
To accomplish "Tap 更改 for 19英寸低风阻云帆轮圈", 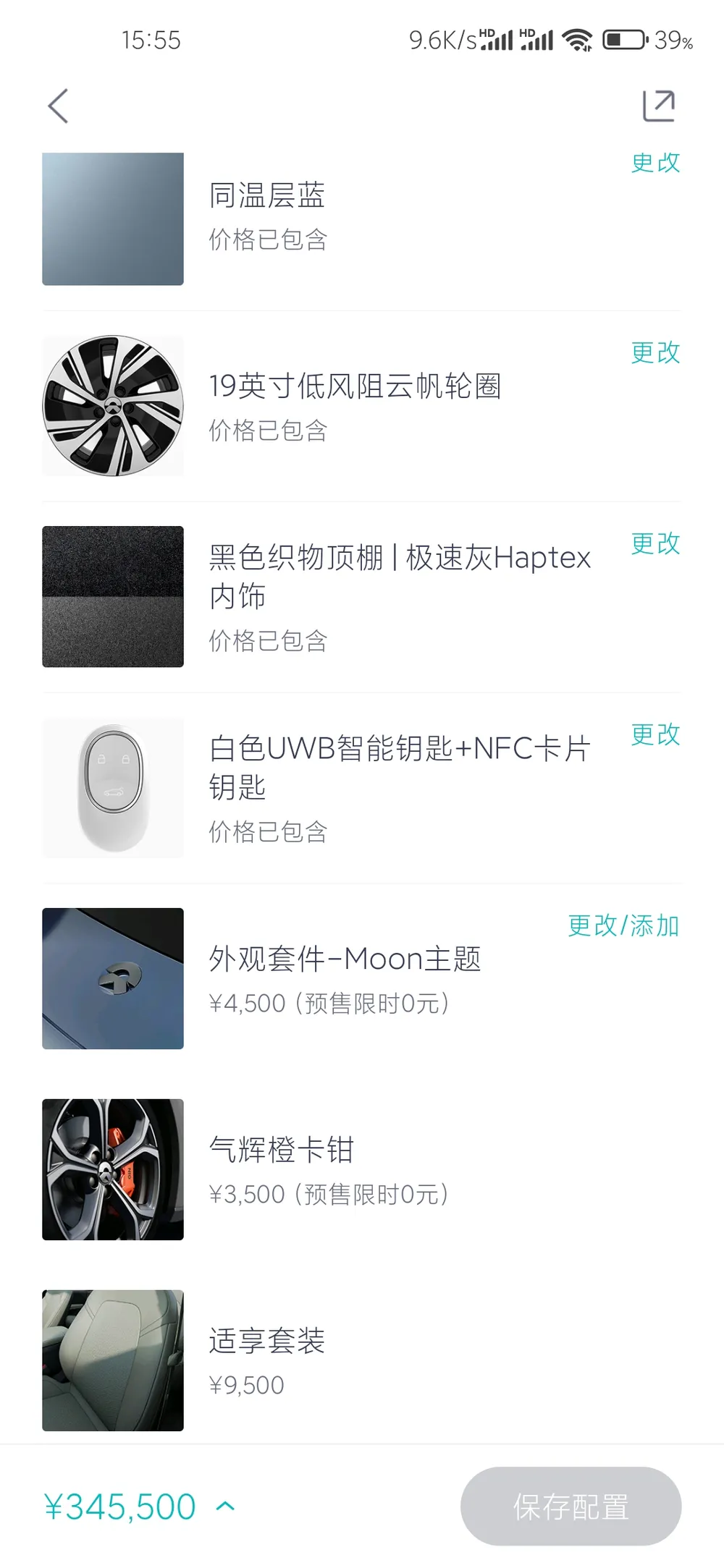I will click(x=655, y=352).
